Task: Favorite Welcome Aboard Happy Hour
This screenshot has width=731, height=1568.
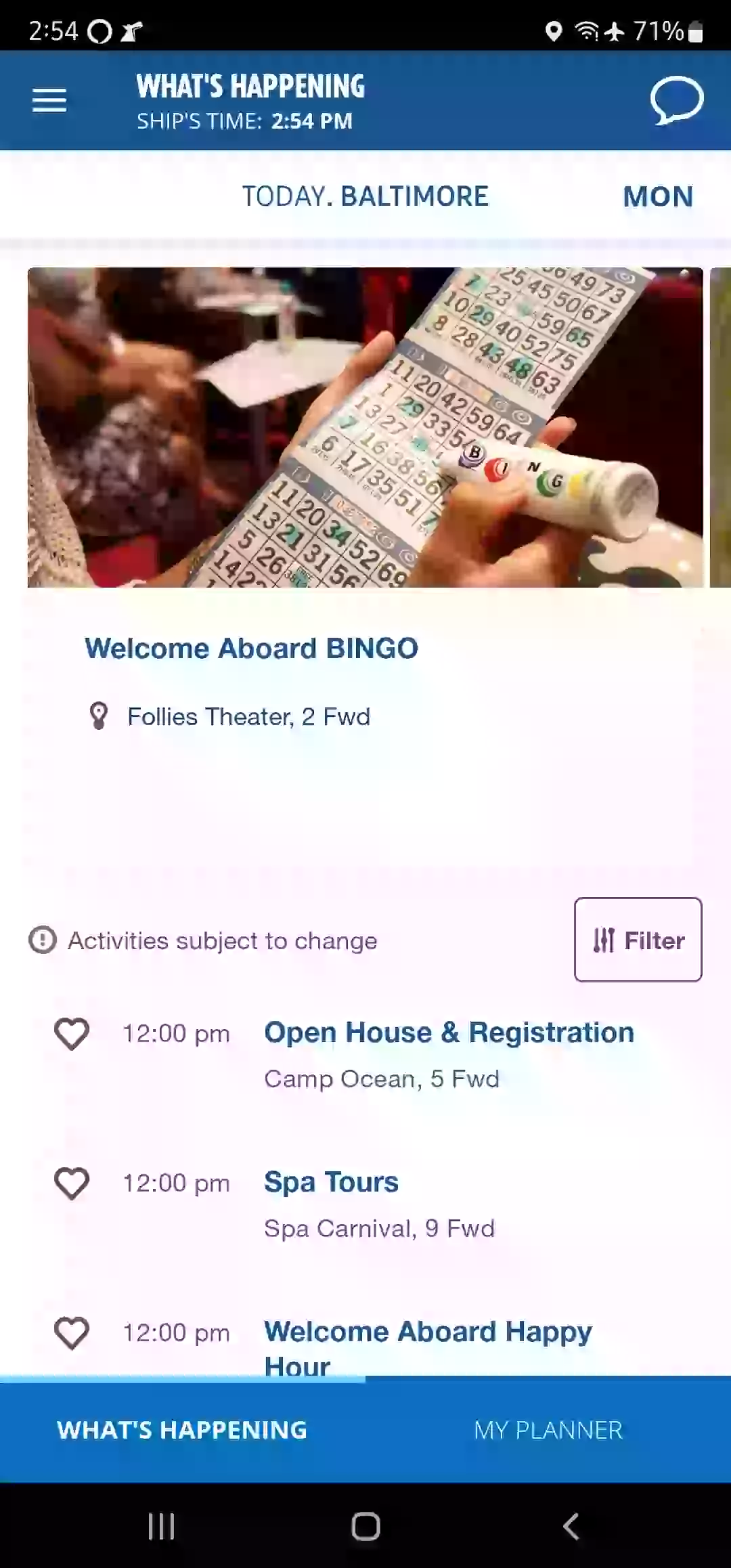Action: pyautogui.click(x=72, y=1333)
